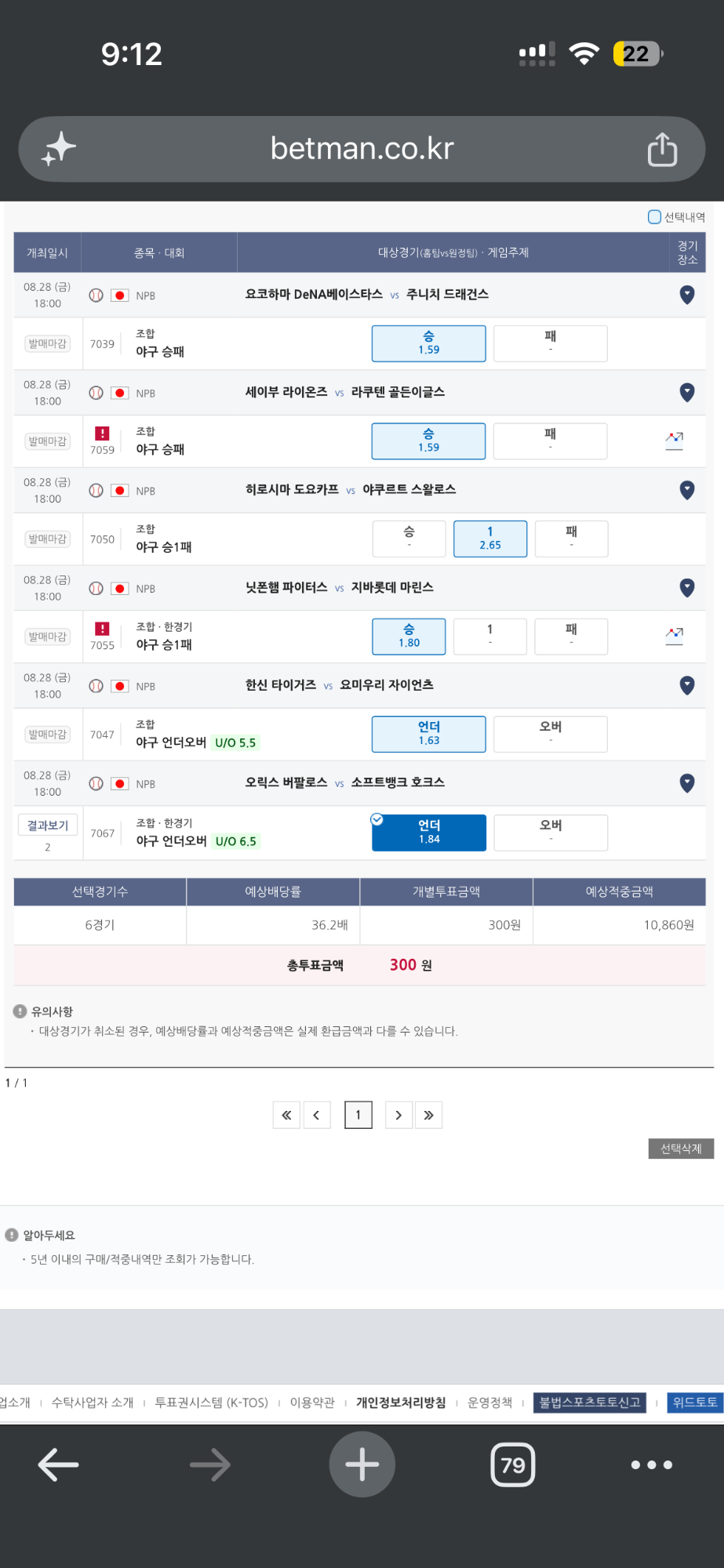Open 결과보기 for game 7067
This screenshot has width=724, height=1568.
pos(48,826)
